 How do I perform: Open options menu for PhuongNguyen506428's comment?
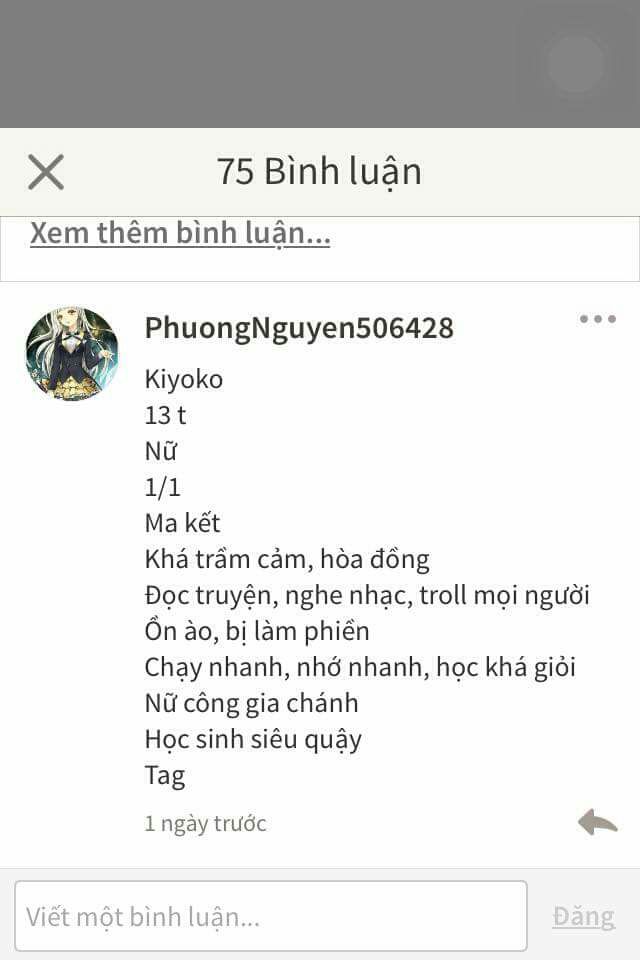tap(598, 319)
